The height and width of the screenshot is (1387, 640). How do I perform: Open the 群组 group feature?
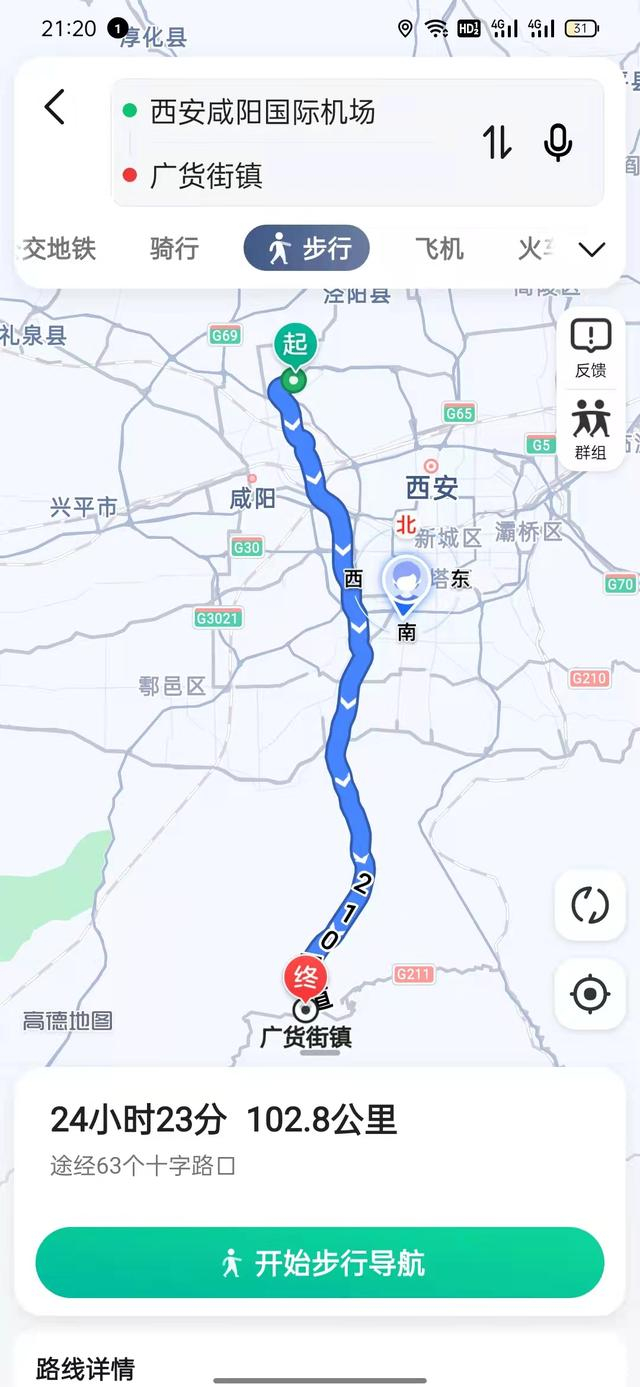pyautogui.click(x=590, y=429)
